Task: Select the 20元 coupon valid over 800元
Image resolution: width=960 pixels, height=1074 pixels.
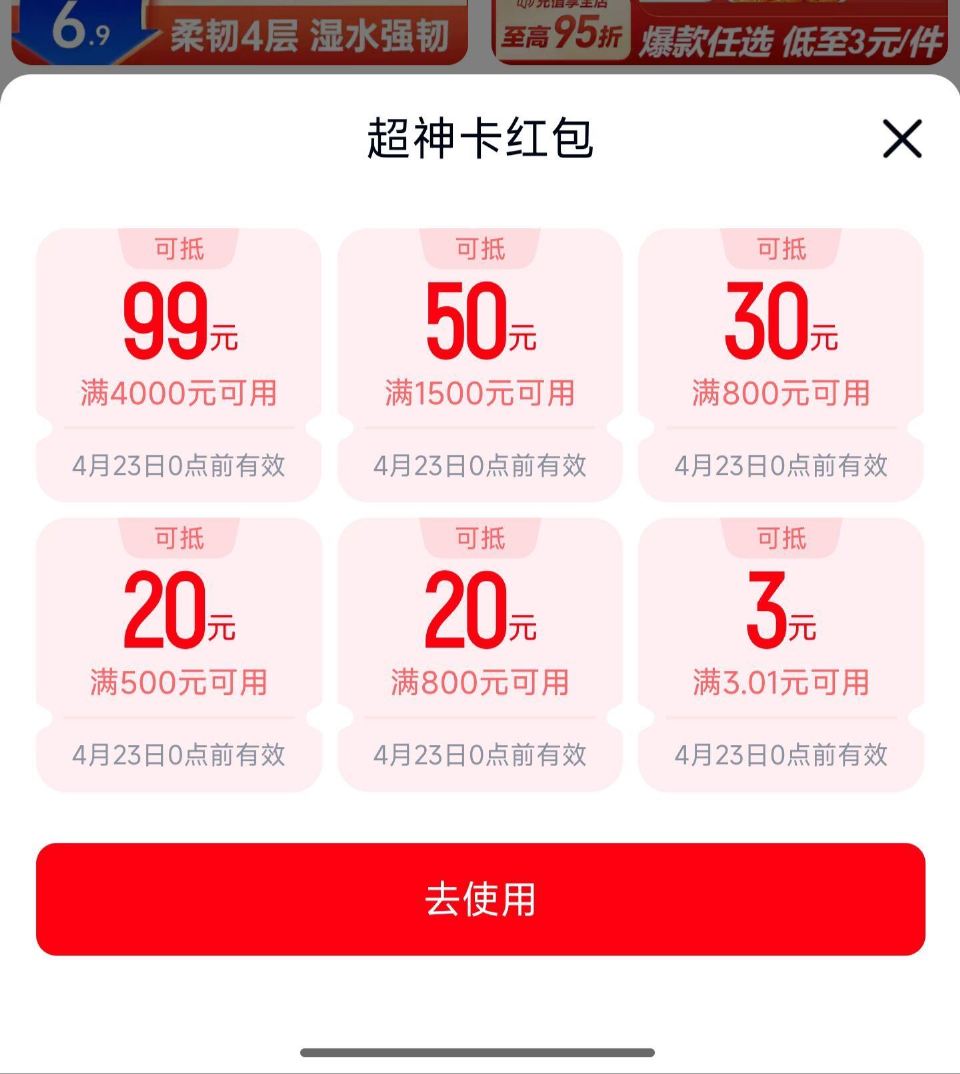Action: point(480,650)
